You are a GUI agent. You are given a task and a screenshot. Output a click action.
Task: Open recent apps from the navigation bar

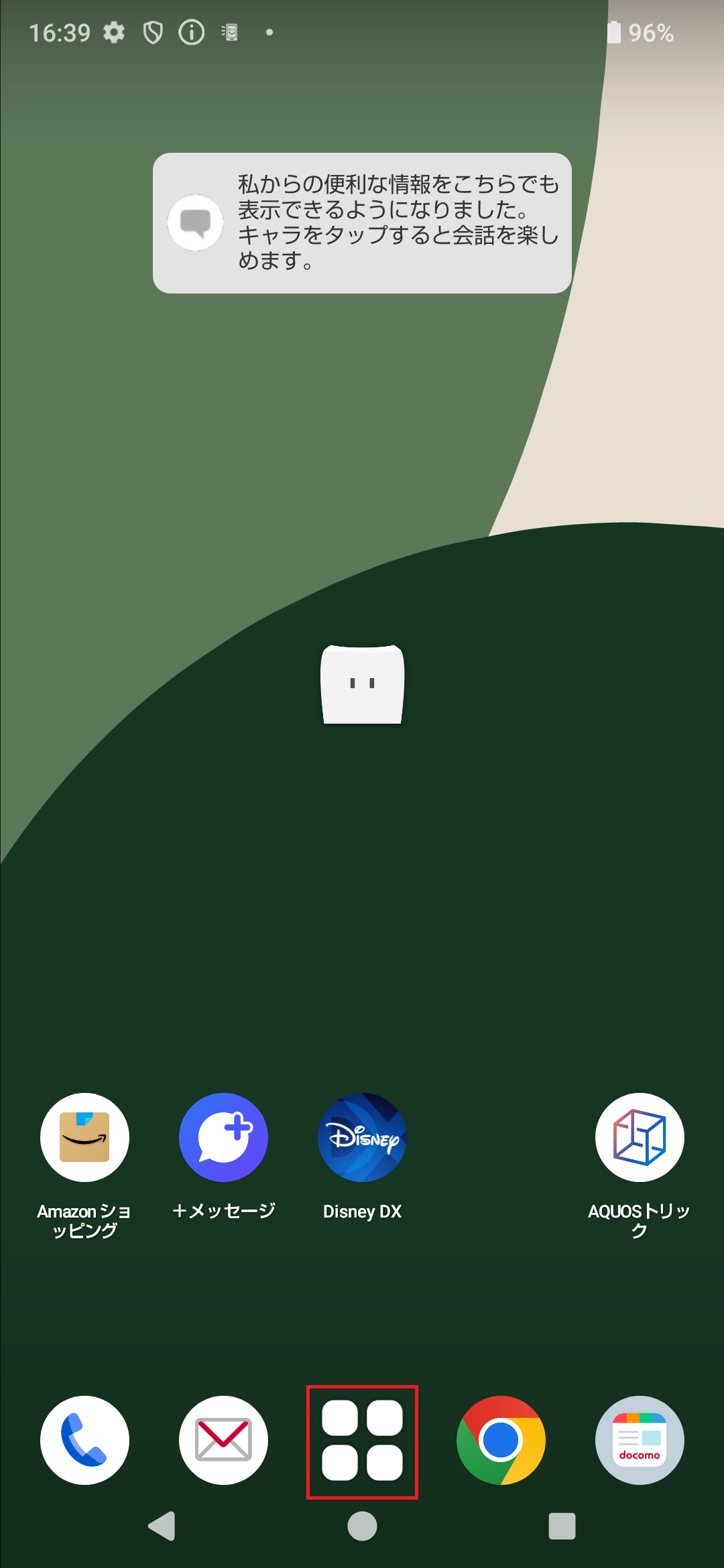pos(562,1526)
